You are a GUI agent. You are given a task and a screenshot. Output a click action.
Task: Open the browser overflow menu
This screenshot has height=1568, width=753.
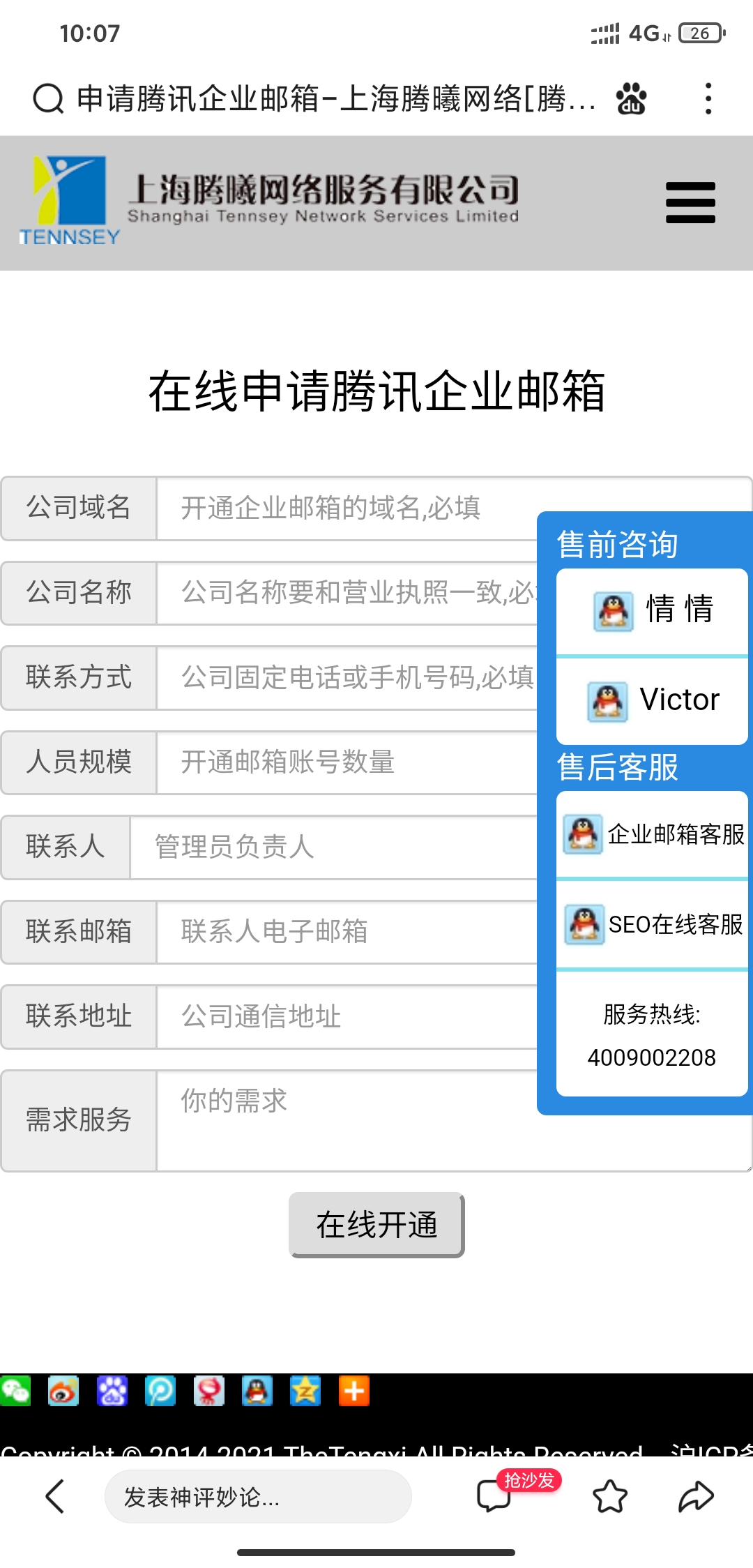pyautogui.click(x=708, y=98)
